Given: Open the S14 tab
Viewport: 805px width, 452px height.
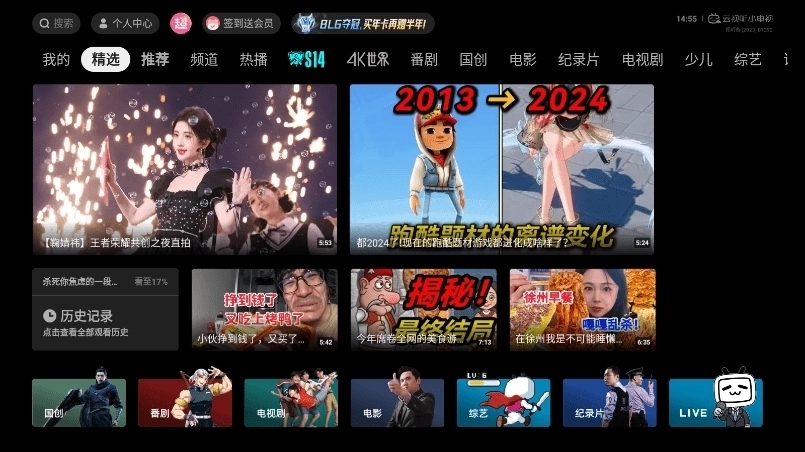Looking at the screenshot, I should 306,59.
